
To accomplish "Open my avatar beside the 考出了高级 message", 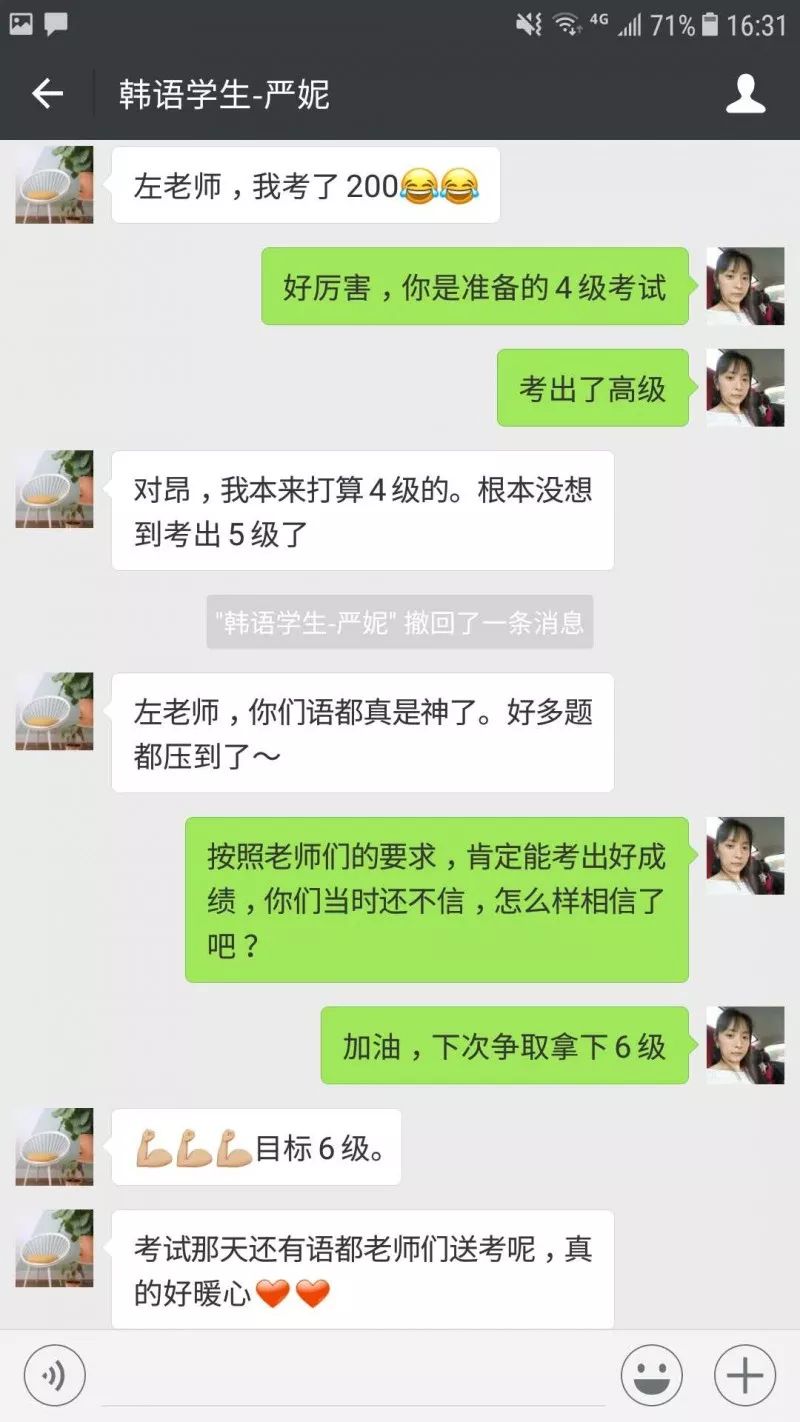I will click(x=745, y=387).
